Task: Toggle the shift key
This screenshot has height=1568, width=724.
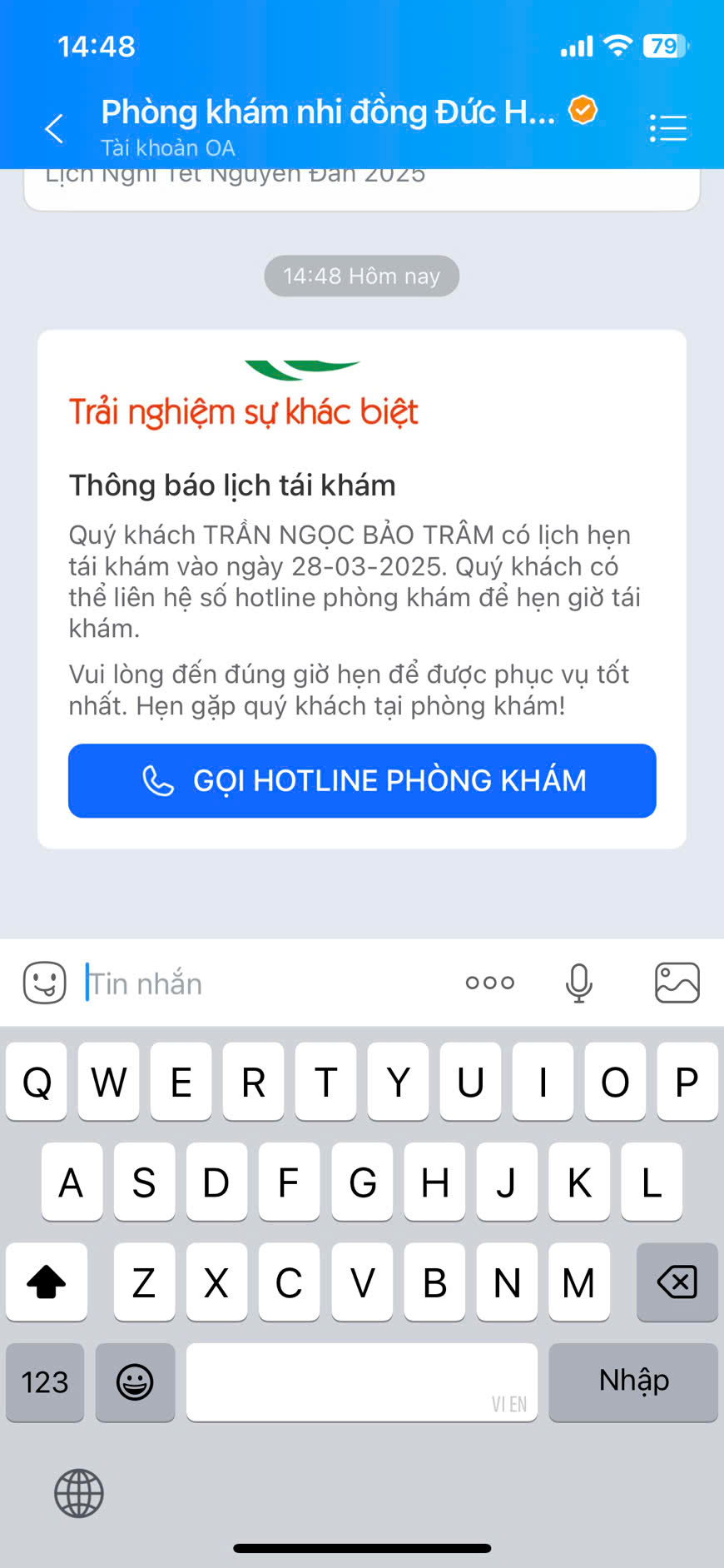Action: 47,1282
